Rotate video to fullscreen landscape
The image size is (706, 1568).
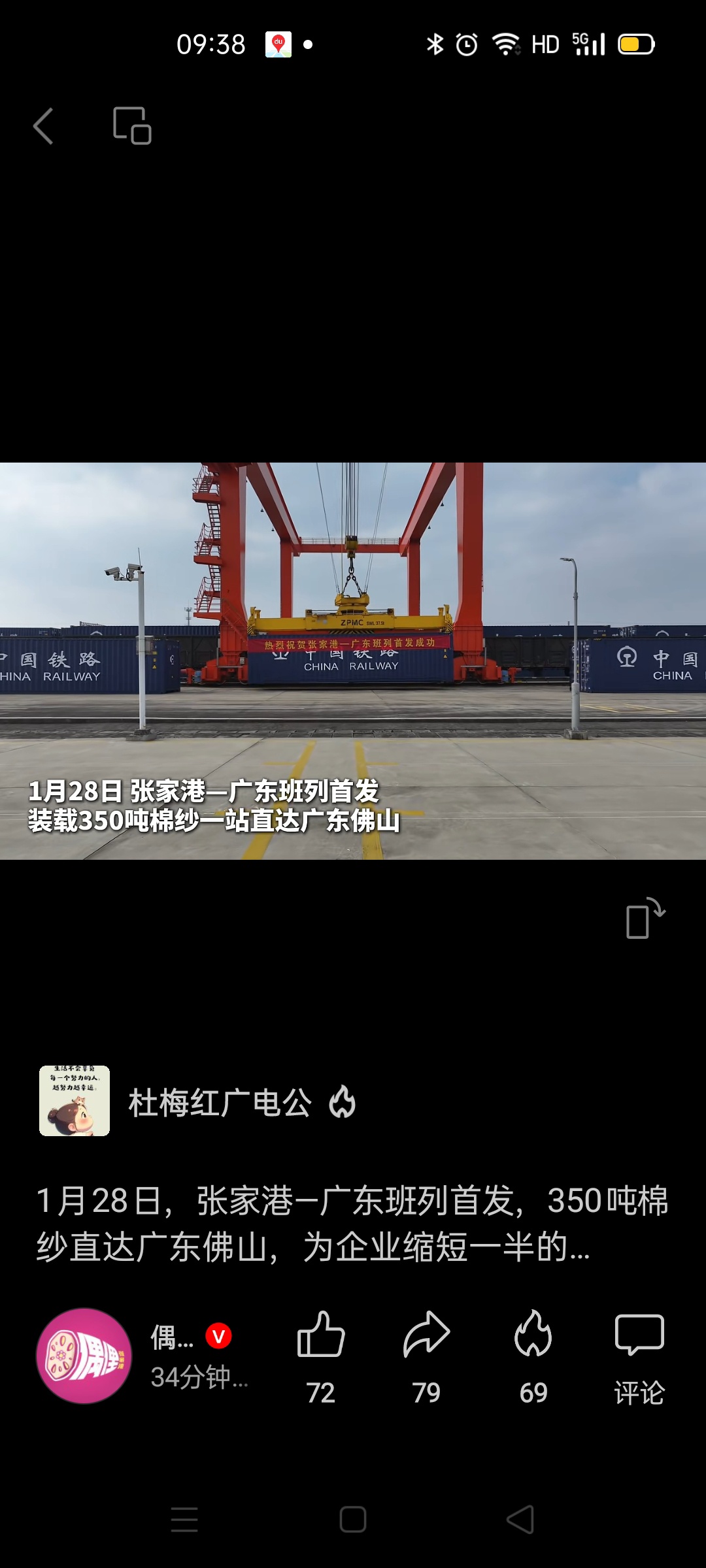tap(645, 919)
